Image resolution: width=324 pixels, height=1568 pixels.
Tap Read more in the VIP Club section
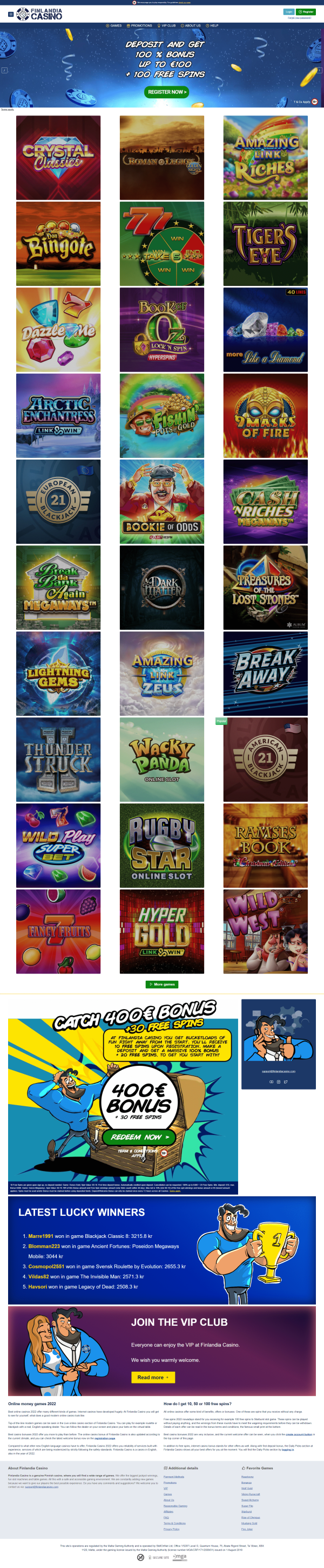[x=153, y=1377]
